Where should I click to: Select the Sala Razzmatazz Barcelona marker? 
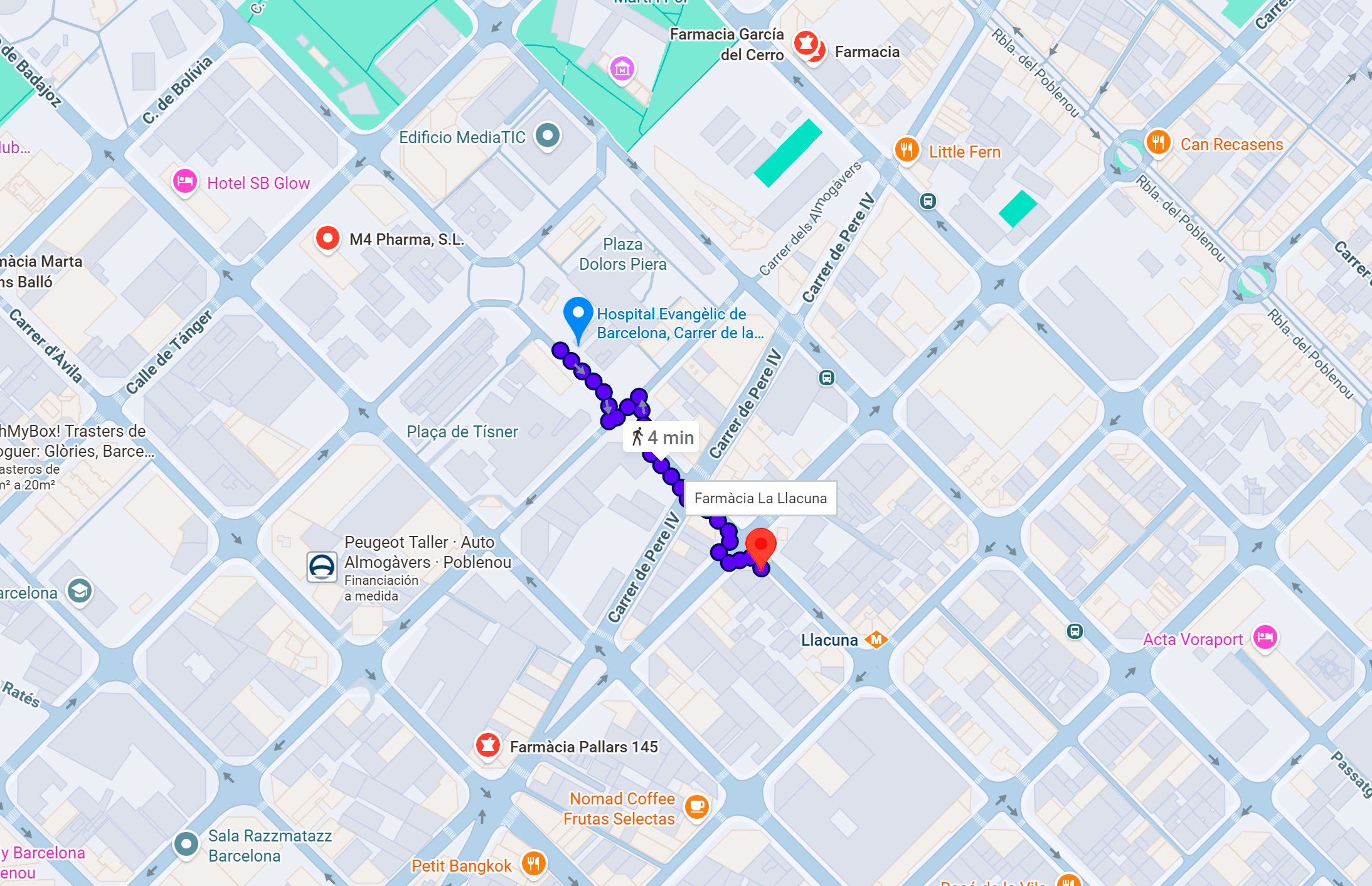(x=186, y=844)
